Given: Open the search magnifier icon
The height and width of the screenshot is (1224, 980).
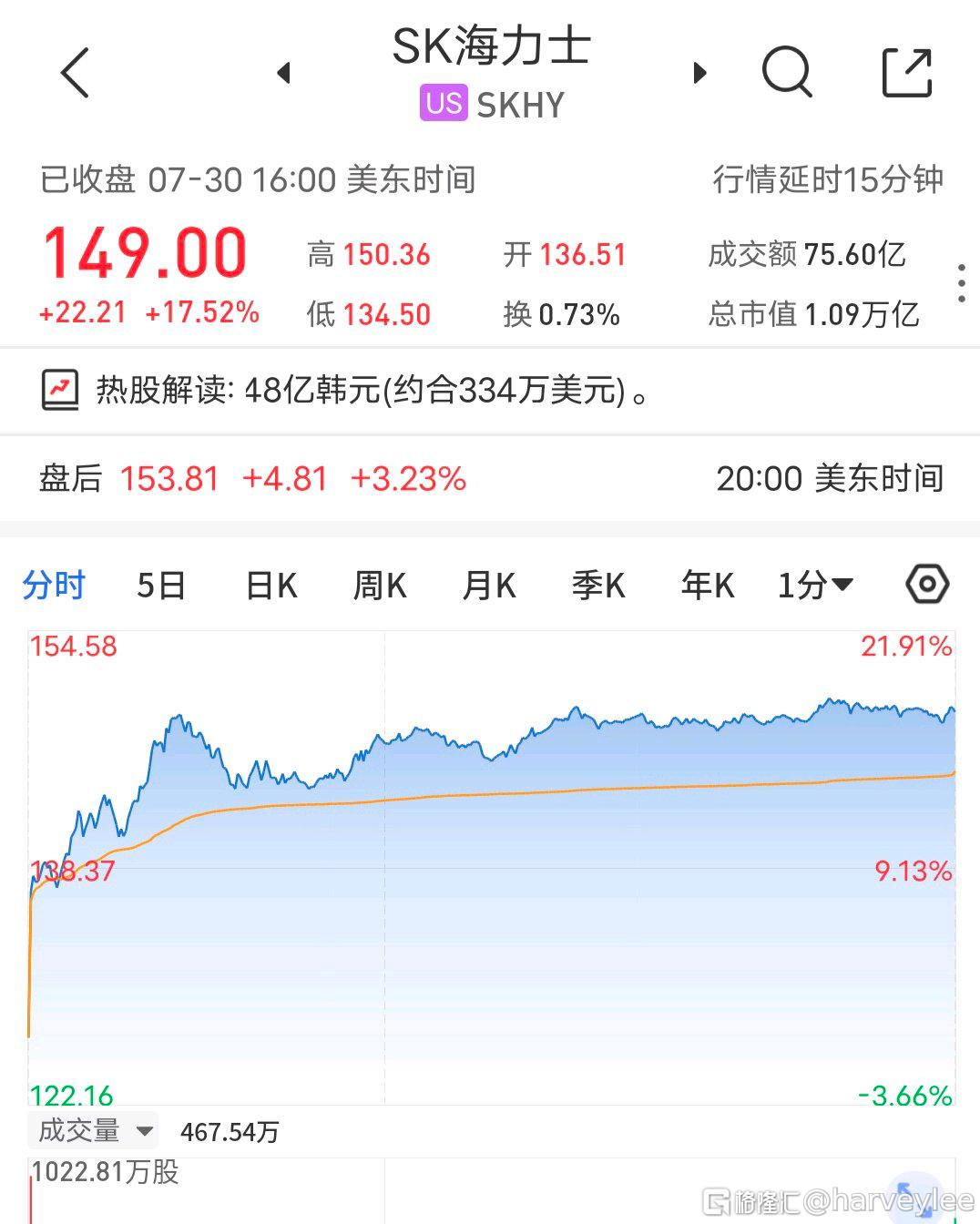Looking at the screenshot, I should point(787,72).
